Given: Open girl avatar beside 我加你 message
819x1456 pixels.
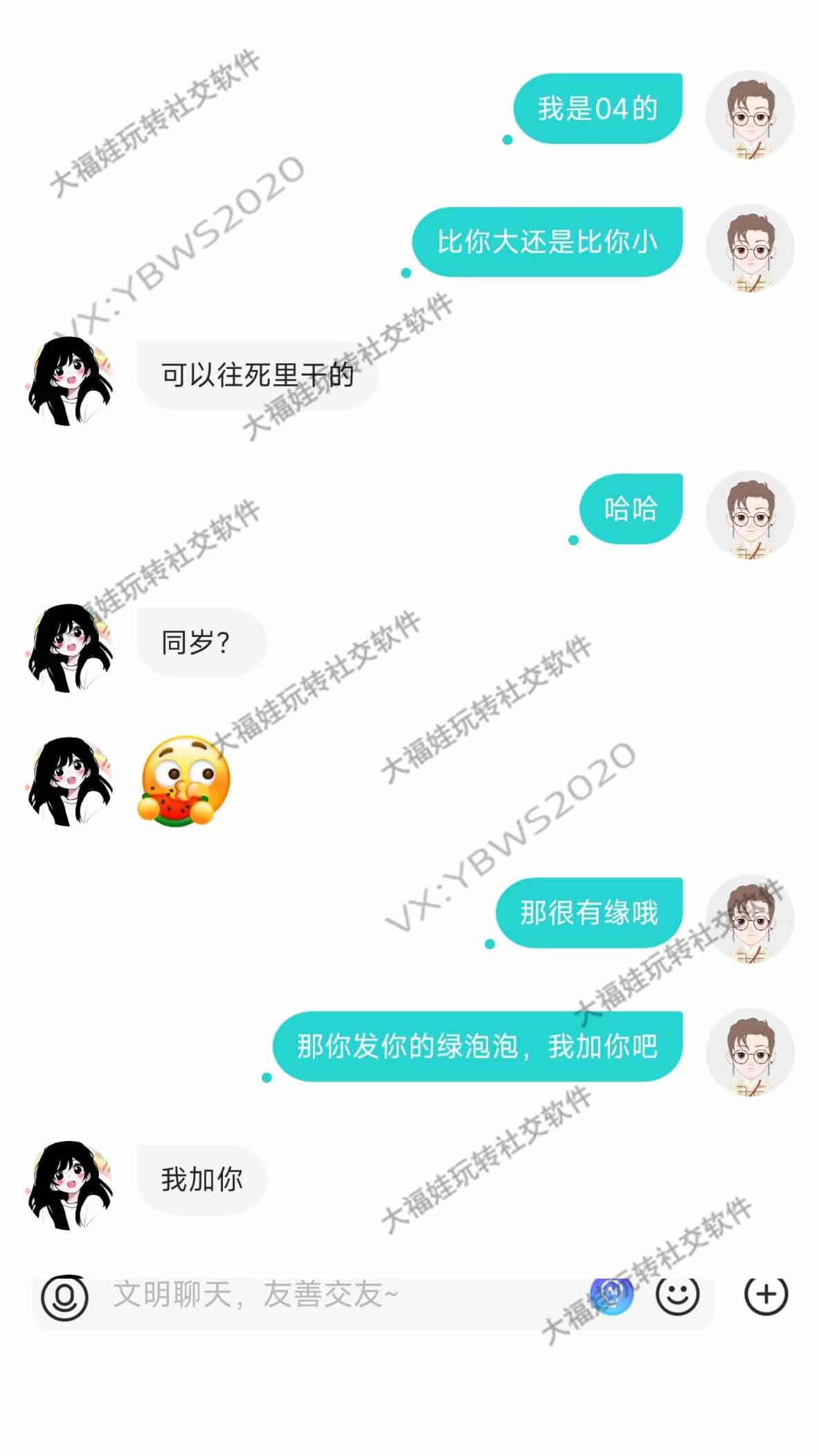Looking at the screenshot, I should coord(70,1185).
